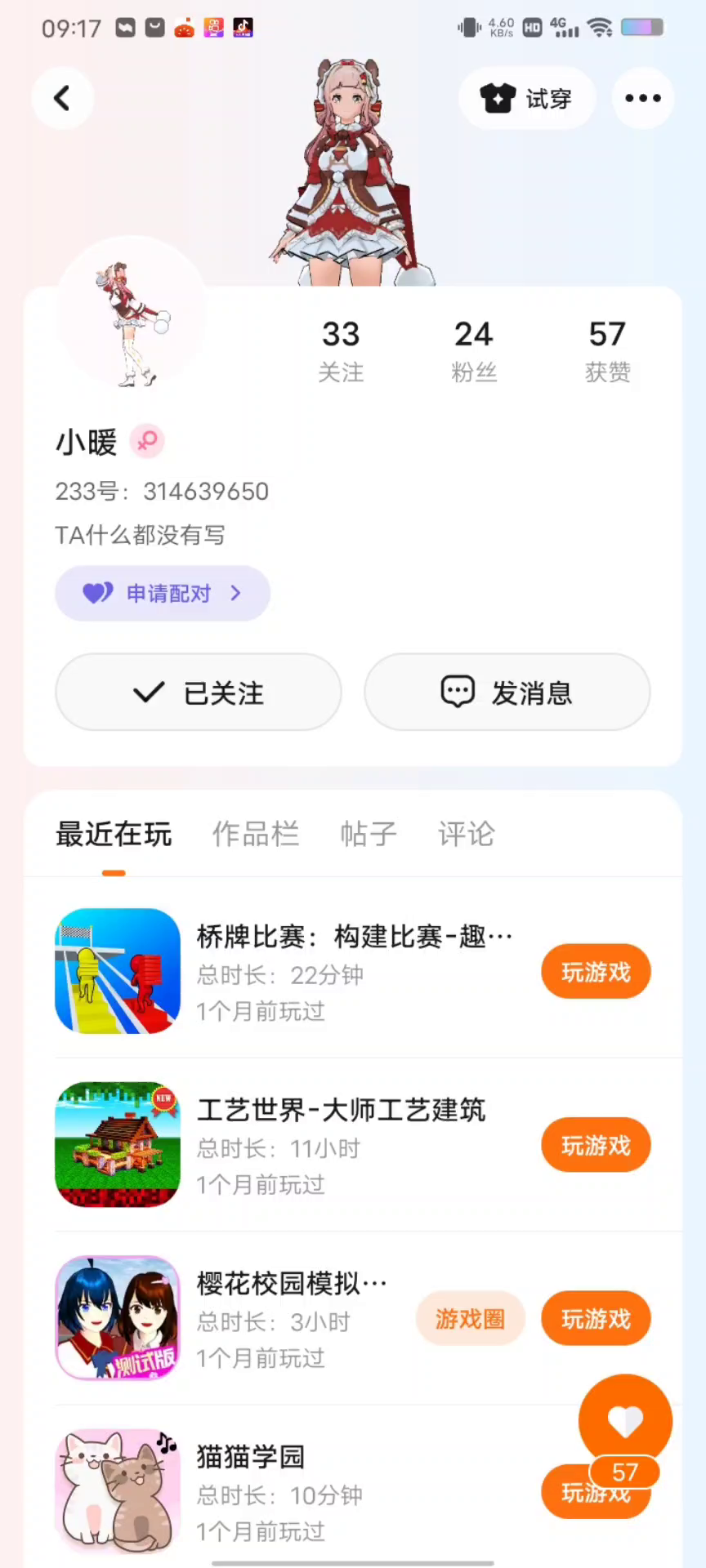Go back using the top arrow
This screenshot has width=706, height=1568.
[x=62, y=99]
